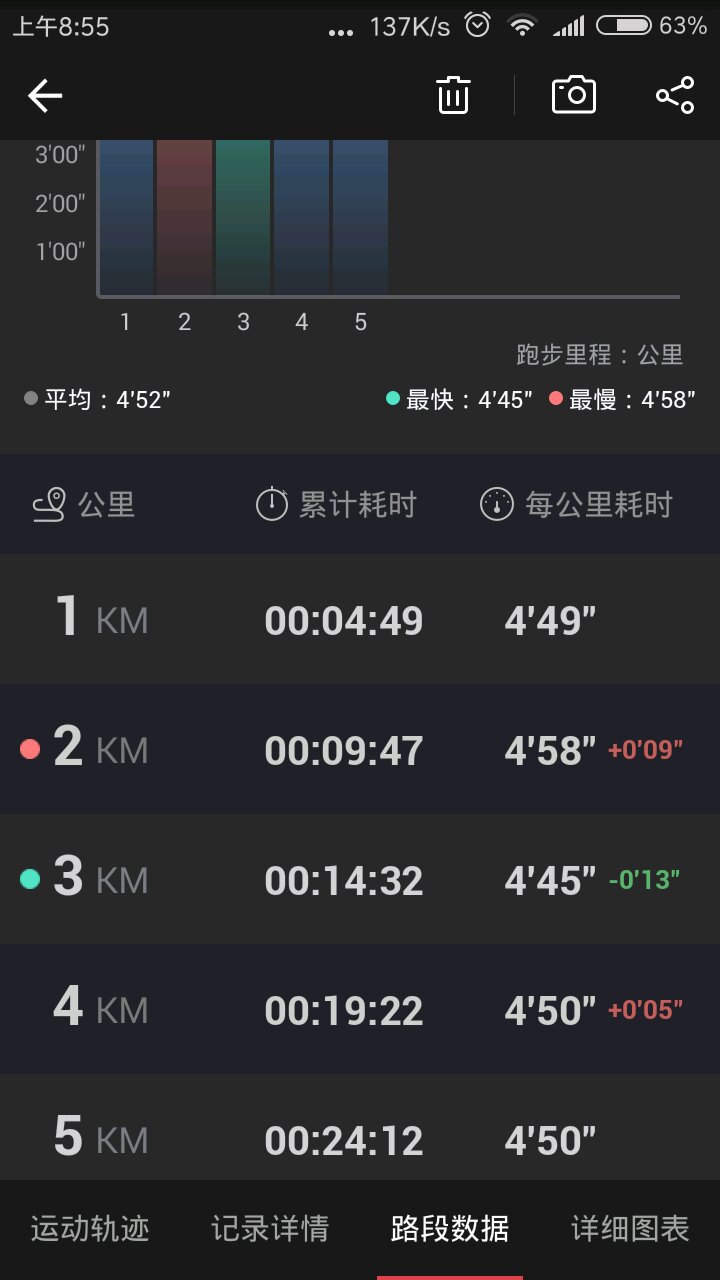The width and height of the screenshot is (720, 1280).
Task: Open the camera icon
Action: pos(574,95)
